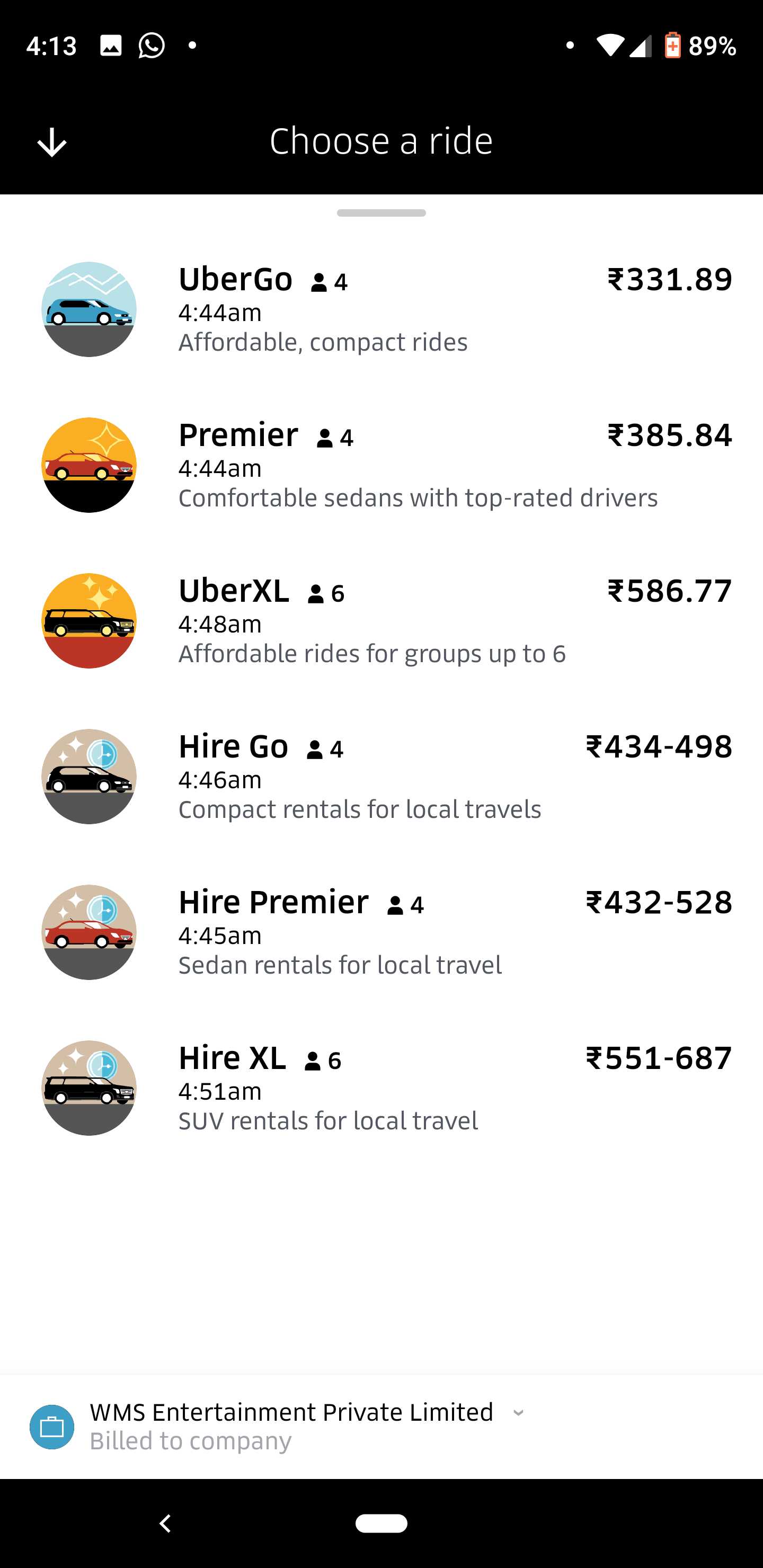This screenshot has height=1568, width=763.
Task: Choose the Premier sedan ride
Action: [x=381, y=465]
